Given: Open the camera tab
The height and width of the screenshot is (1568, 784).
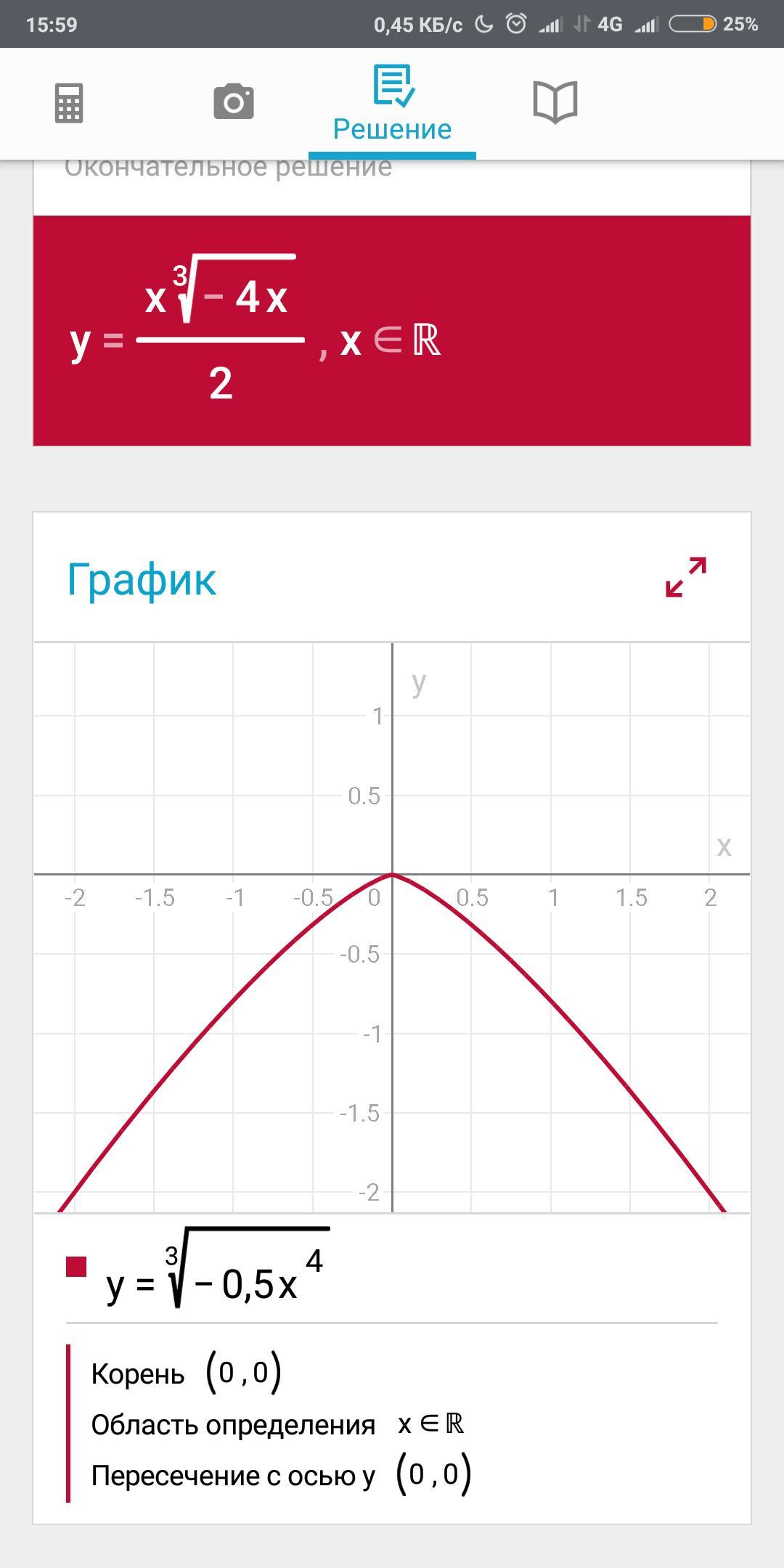Looking at the screenshot, I should tap(233, 102).
